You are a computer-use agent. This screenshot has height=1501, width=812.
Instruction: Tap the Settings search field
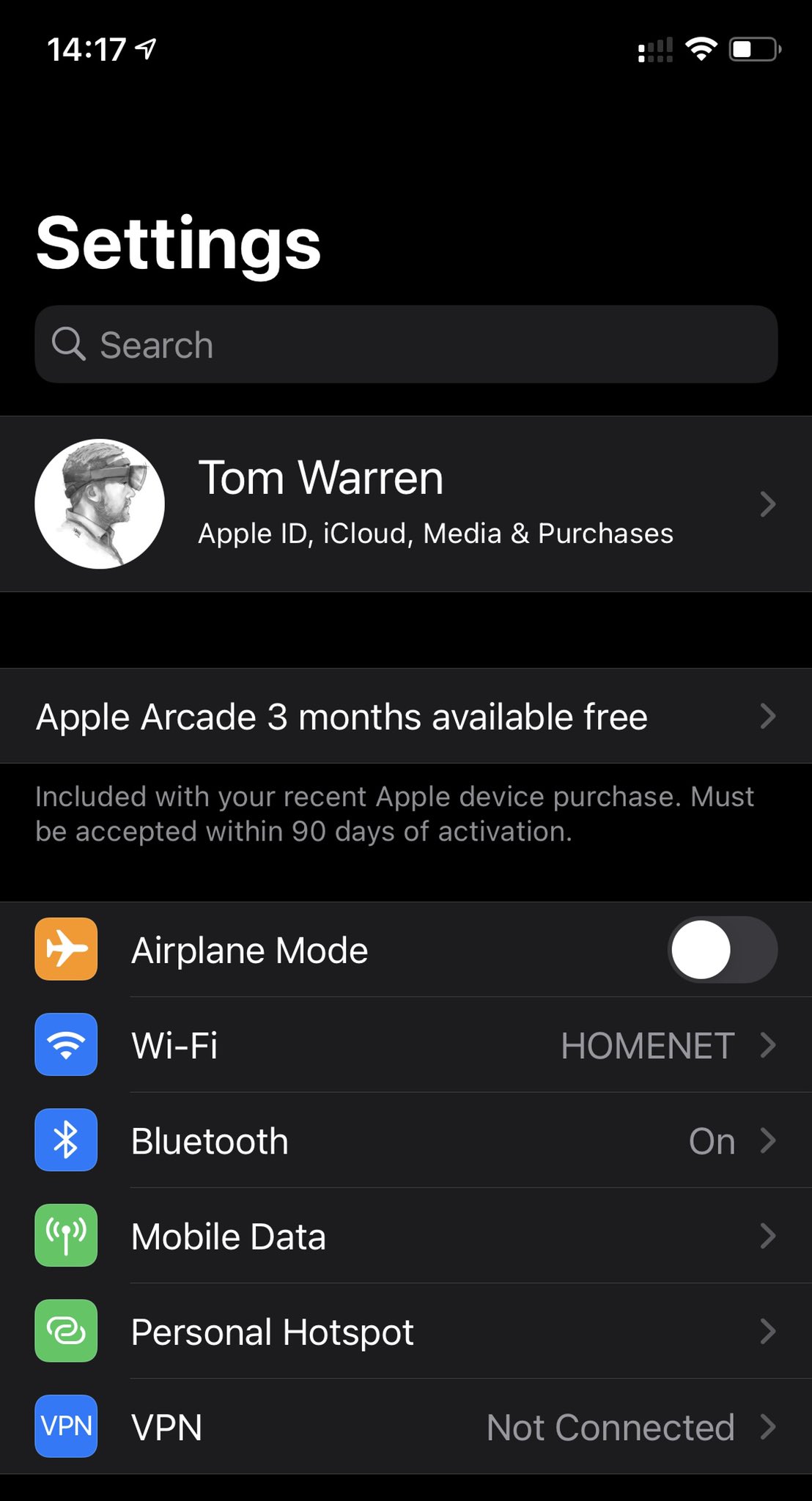[405, 344]
